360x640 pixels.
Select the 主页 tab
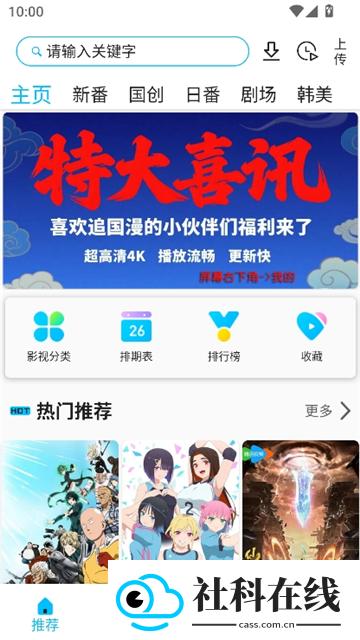(31, 95)
